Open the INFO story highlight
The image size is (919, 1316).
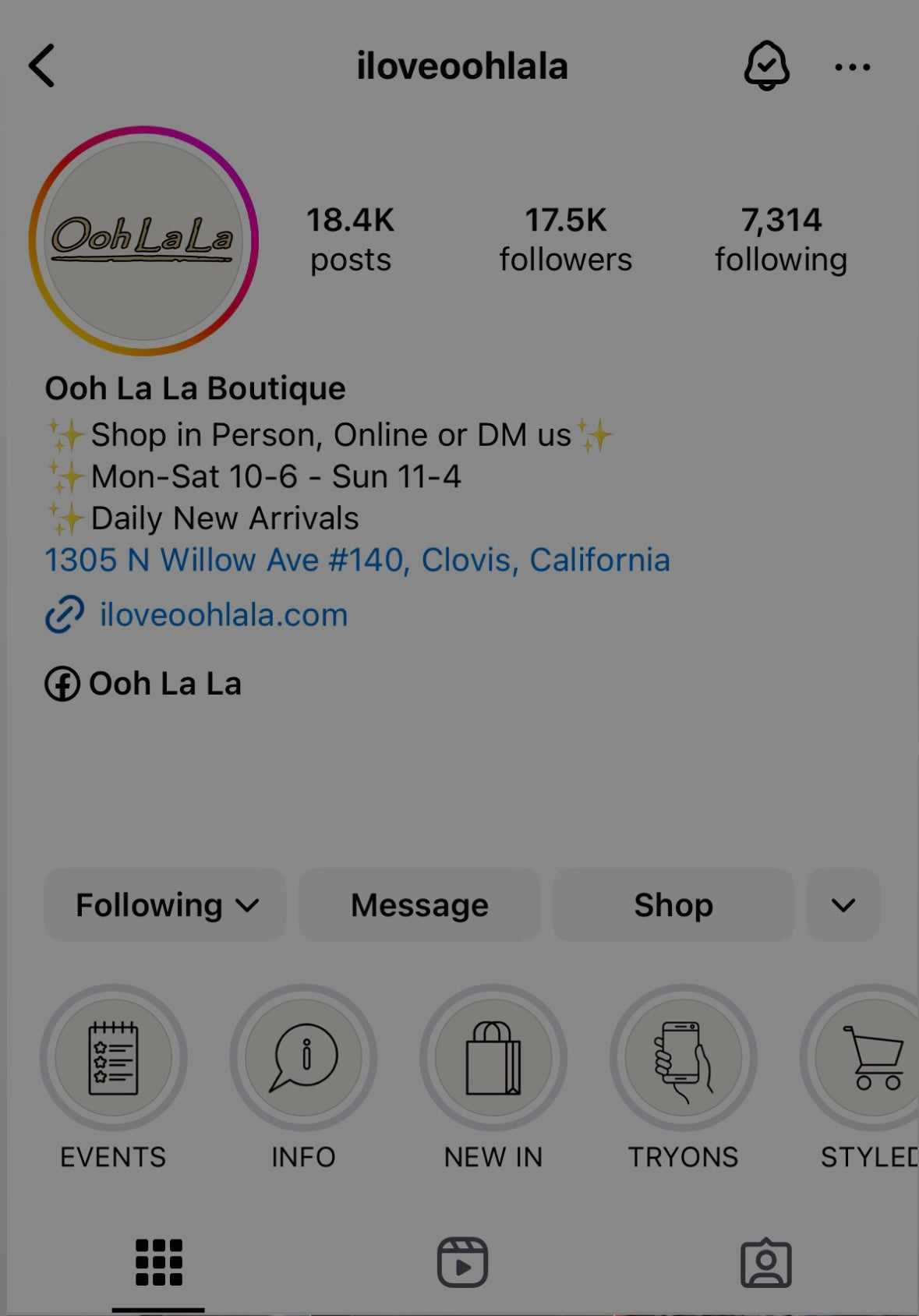(303, 1058)
